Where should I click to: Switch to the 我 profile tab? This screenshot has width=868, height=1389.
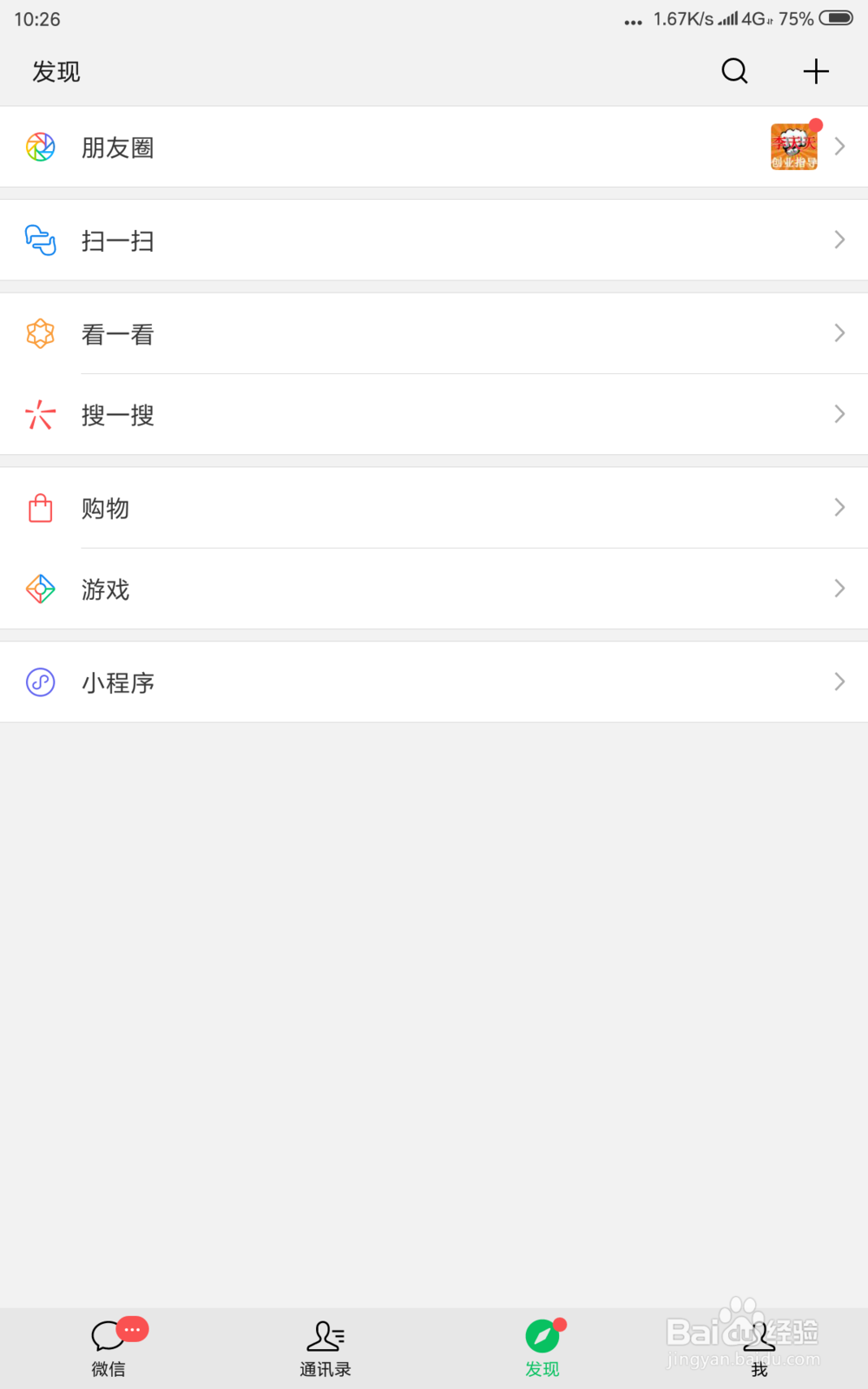759,1348
